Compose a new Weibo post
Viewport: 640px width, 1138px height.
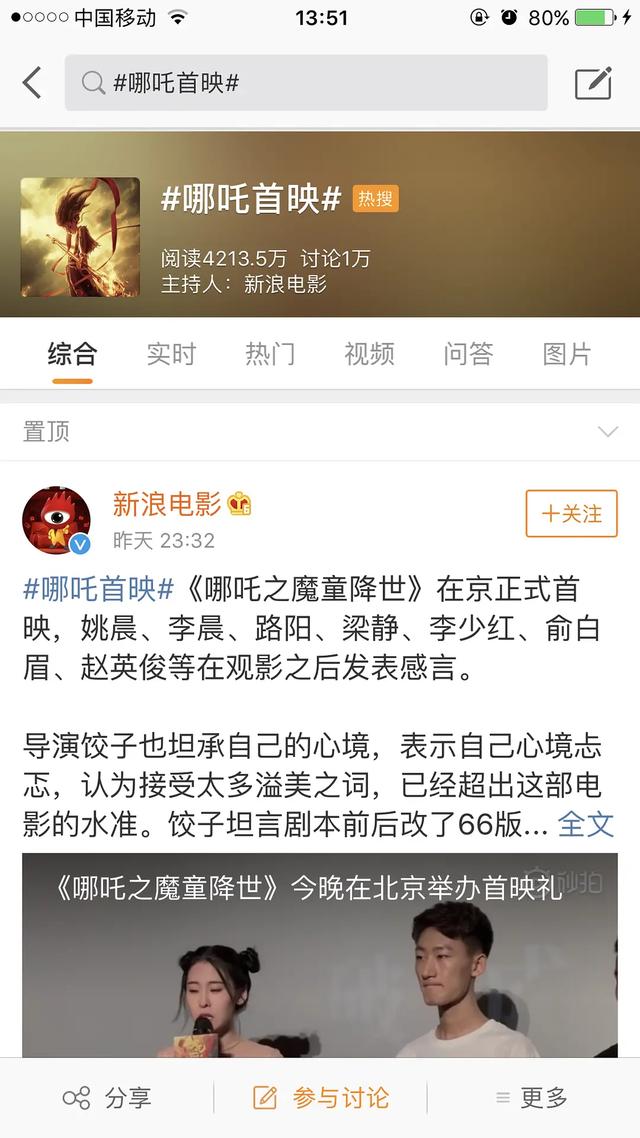click(593, 83)
